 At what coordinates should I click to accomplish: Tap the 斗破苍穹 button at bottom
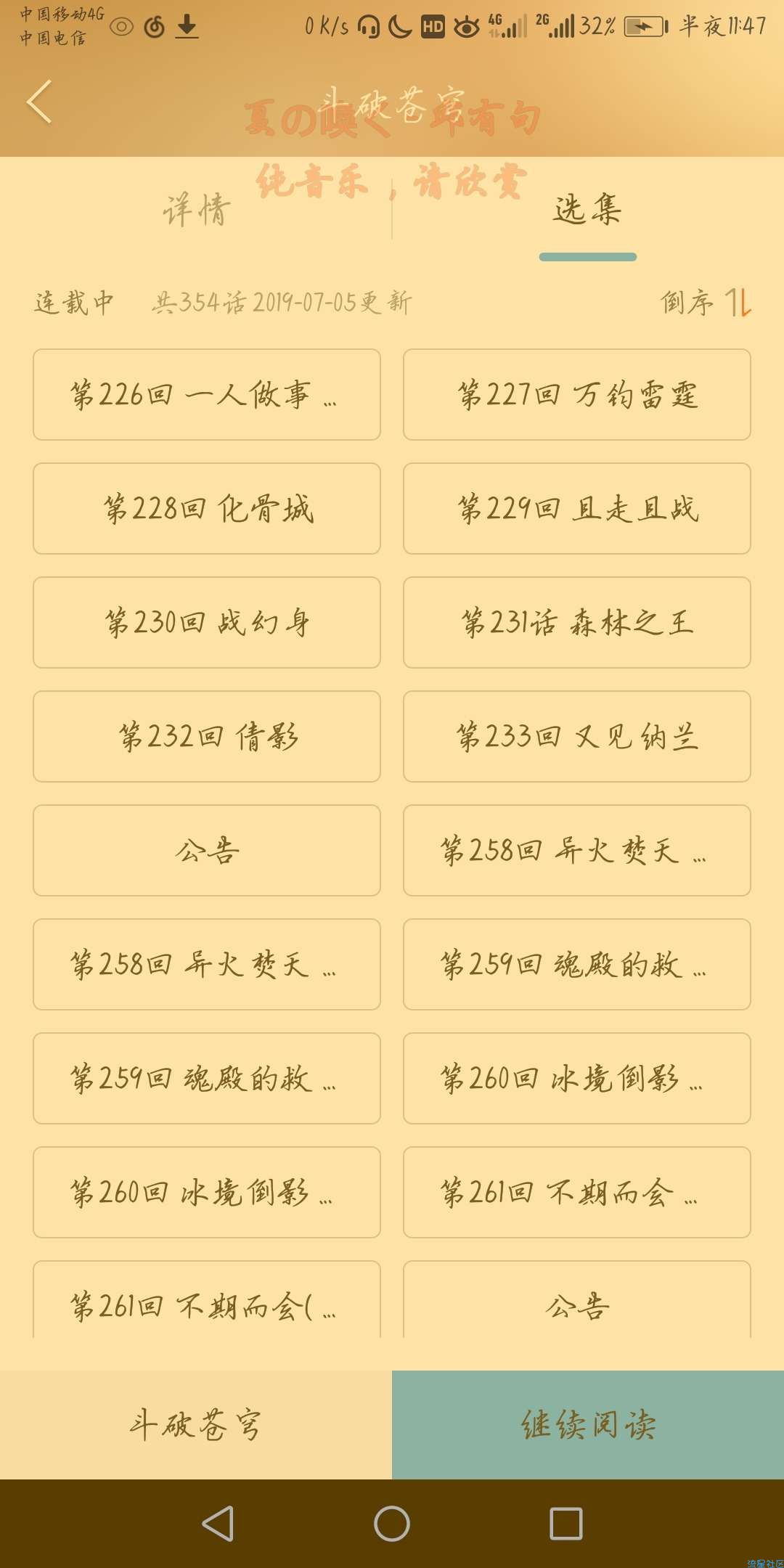coord(196,1424)
